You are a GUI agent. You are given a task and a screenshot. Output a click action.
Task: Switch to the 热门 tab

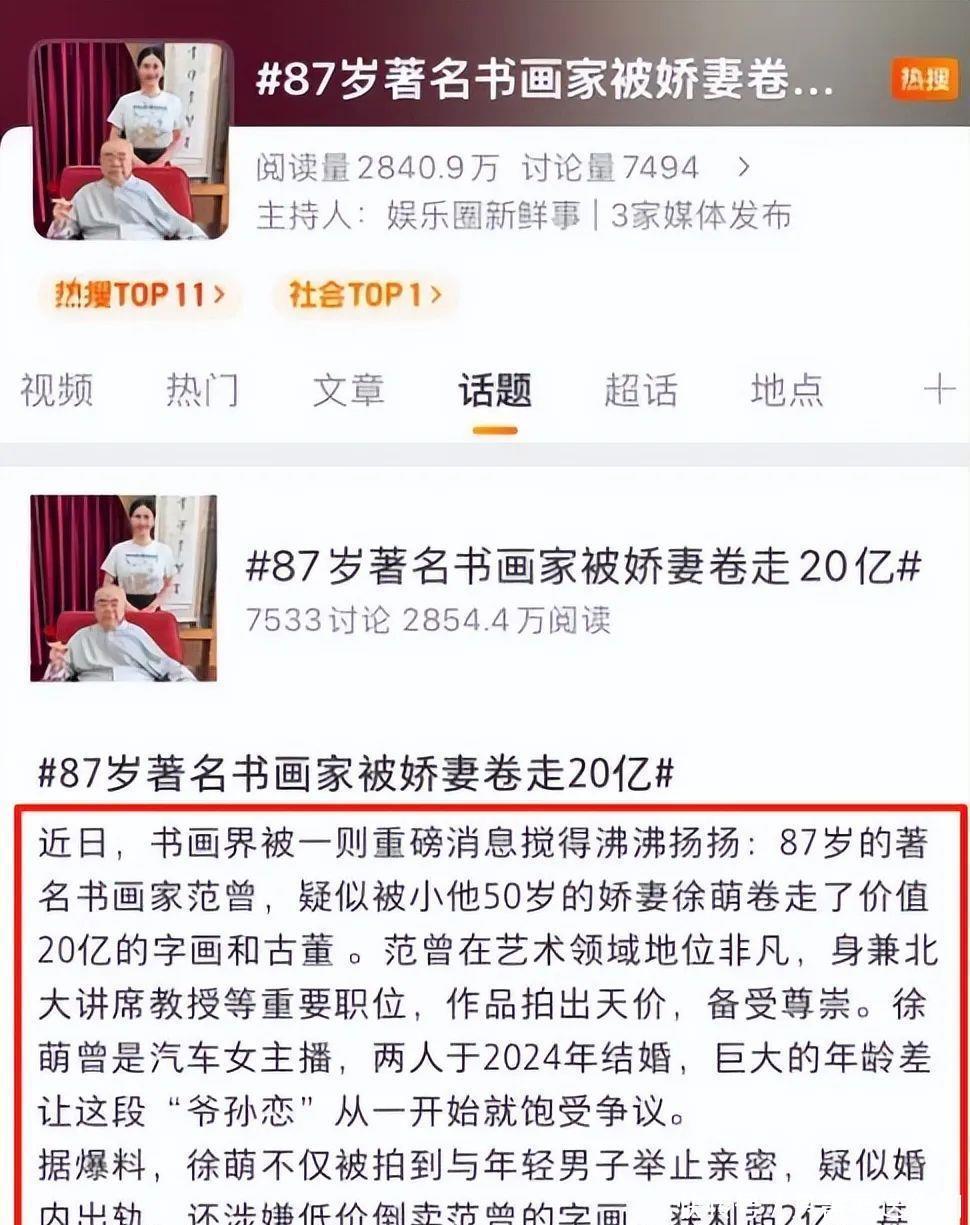coord(202,390)
